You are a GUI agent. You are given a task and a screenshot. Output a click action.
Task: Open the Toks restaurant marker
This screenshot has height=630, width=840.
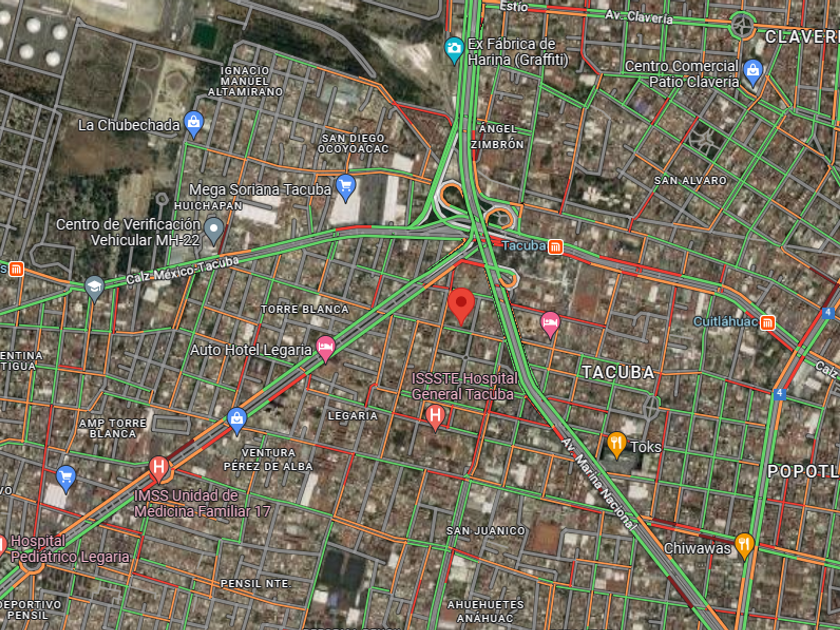tap(617, 445)
